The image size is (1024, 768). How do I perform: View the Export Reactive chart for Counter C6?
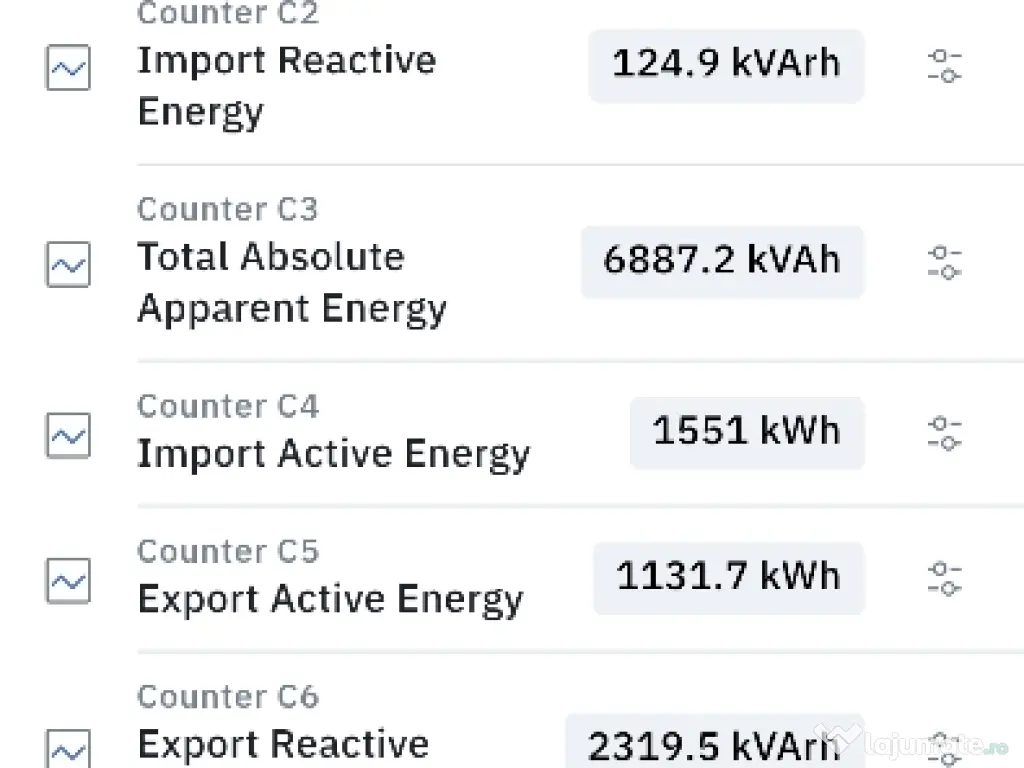(68, 750)
